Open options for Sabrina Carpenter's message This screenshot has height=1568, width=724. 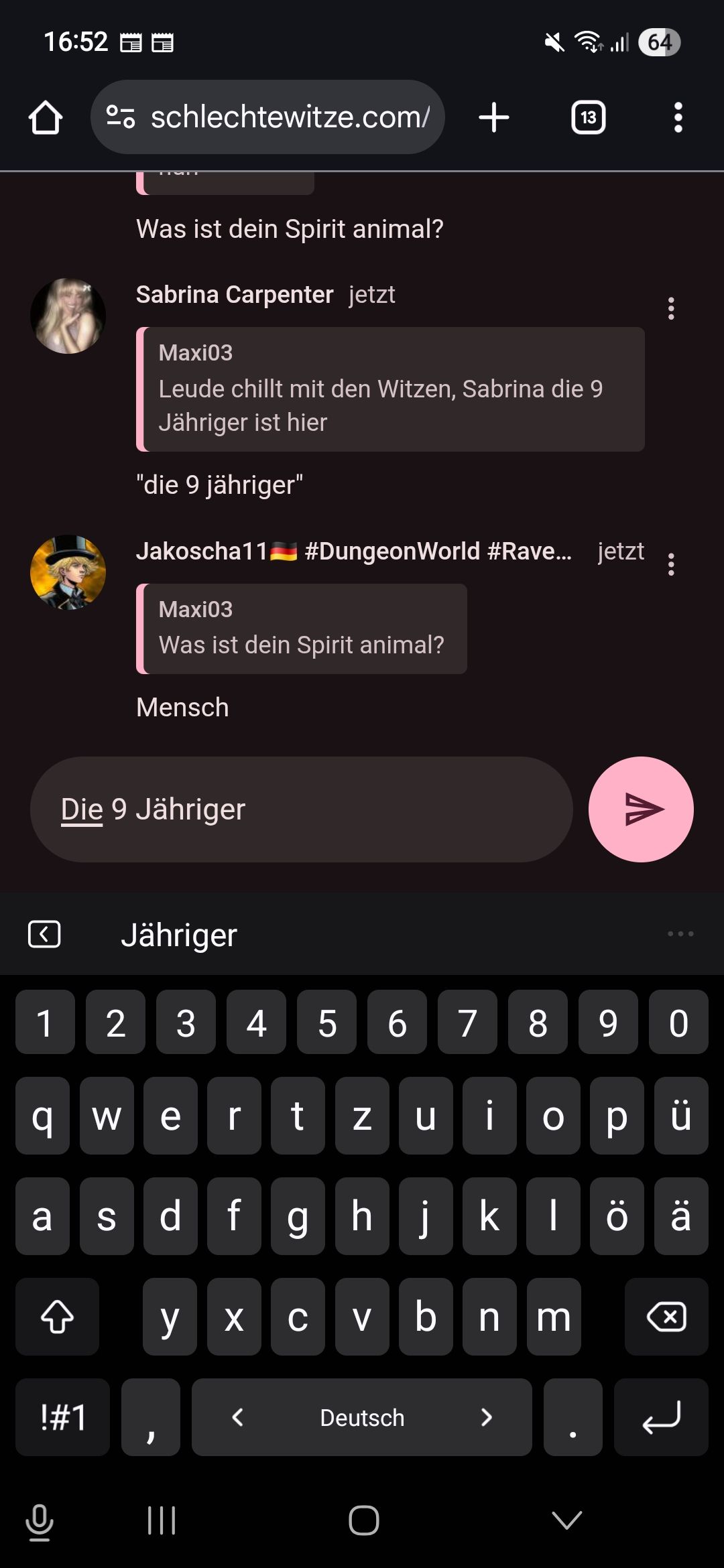click(670, 308)
